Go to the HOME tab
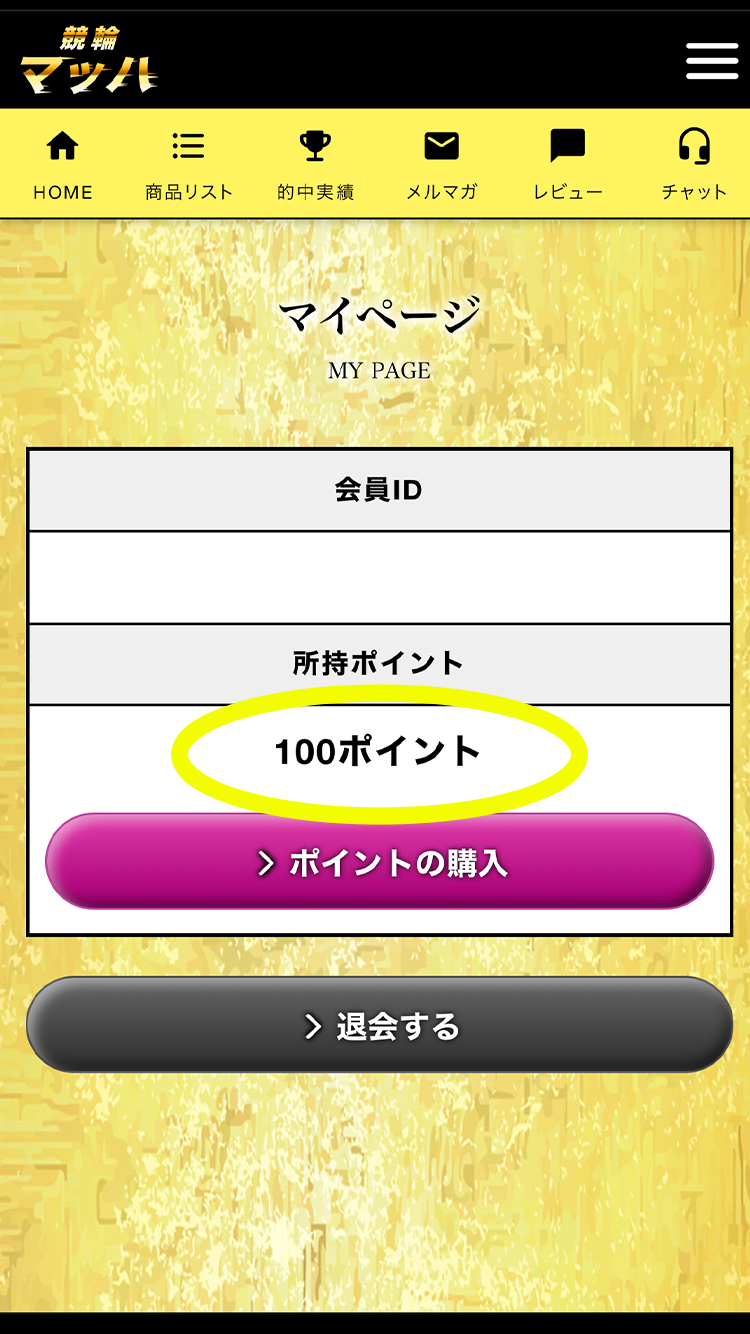 pos(62,165)
